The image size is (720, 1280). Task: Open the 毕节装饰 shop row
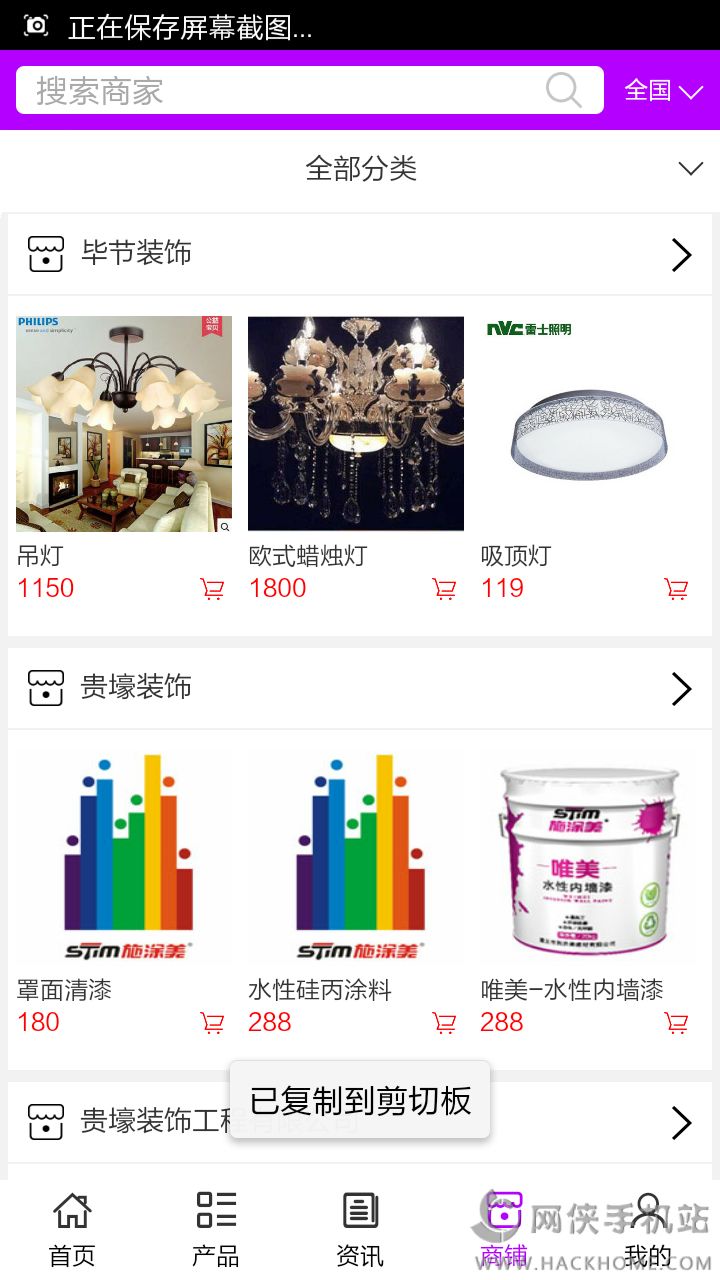pyautogui.click(x=360, y=254)
